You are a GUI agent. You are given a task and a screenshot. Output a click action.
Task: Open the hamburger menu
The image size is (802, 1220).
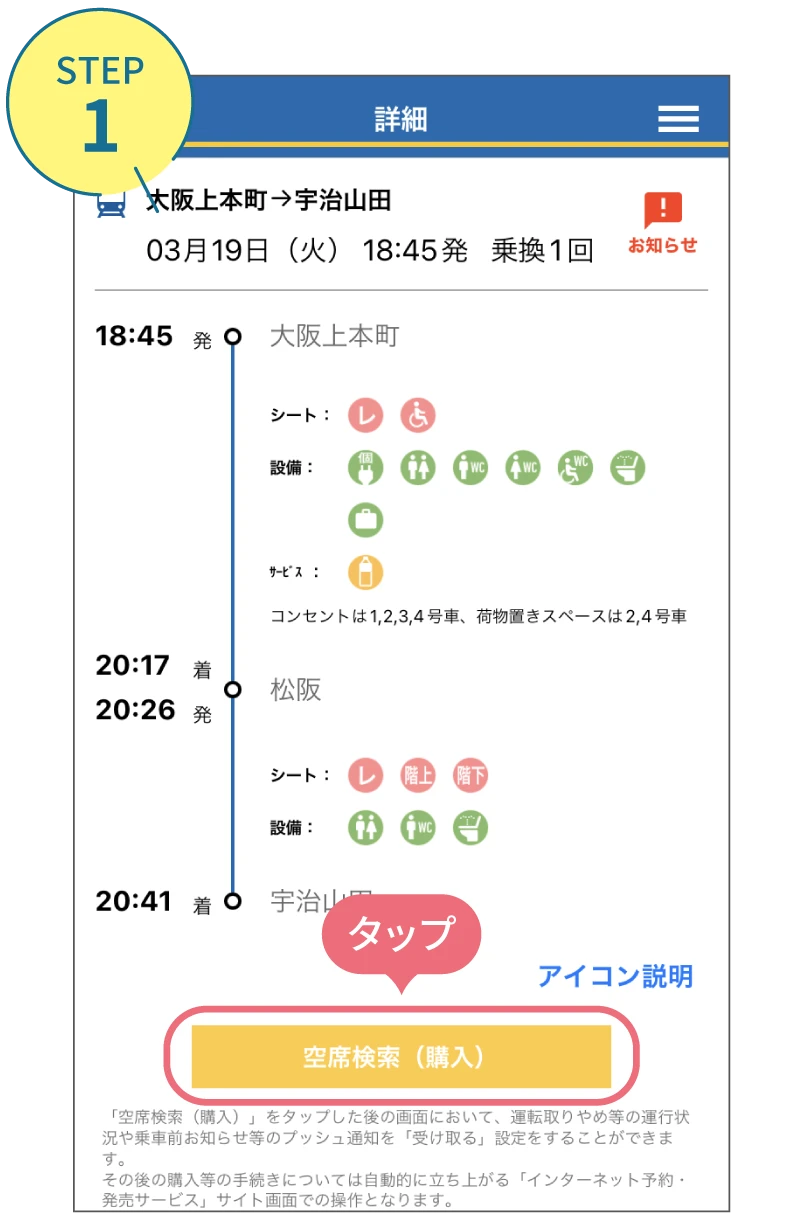pos(678,119)
